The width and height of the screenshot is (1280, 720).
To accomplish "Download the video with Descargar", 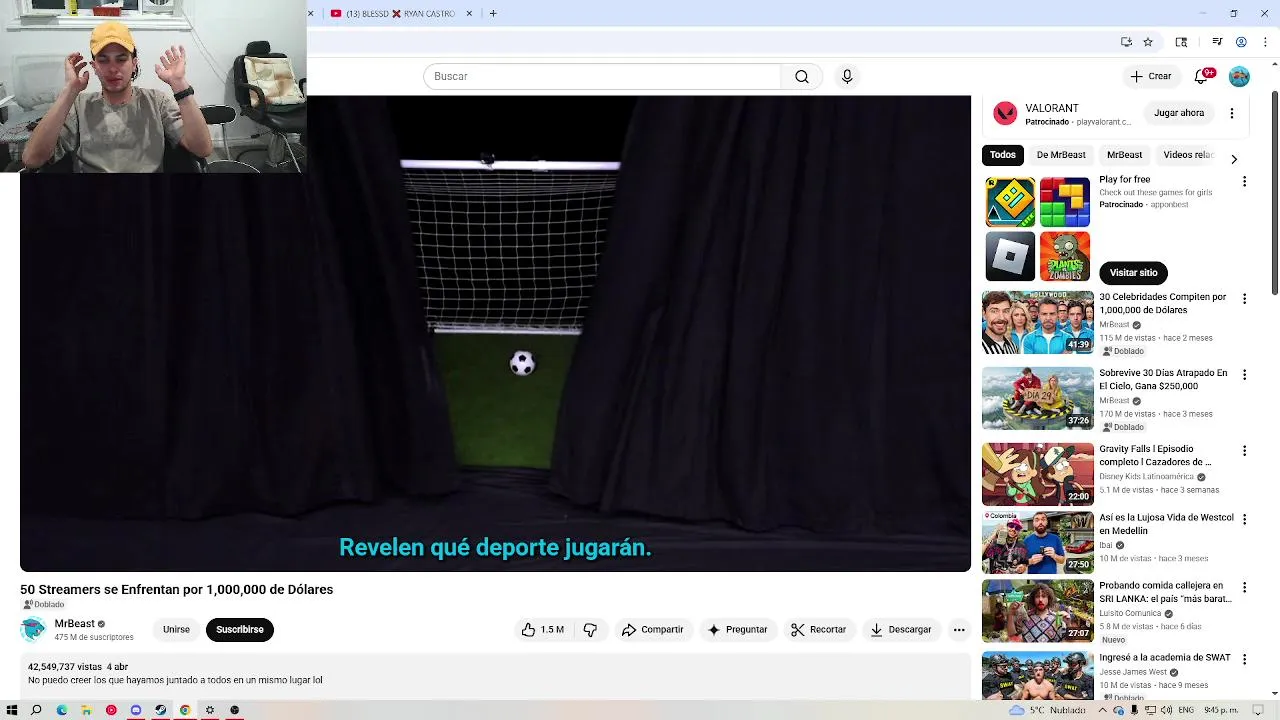I will [900, 629].
